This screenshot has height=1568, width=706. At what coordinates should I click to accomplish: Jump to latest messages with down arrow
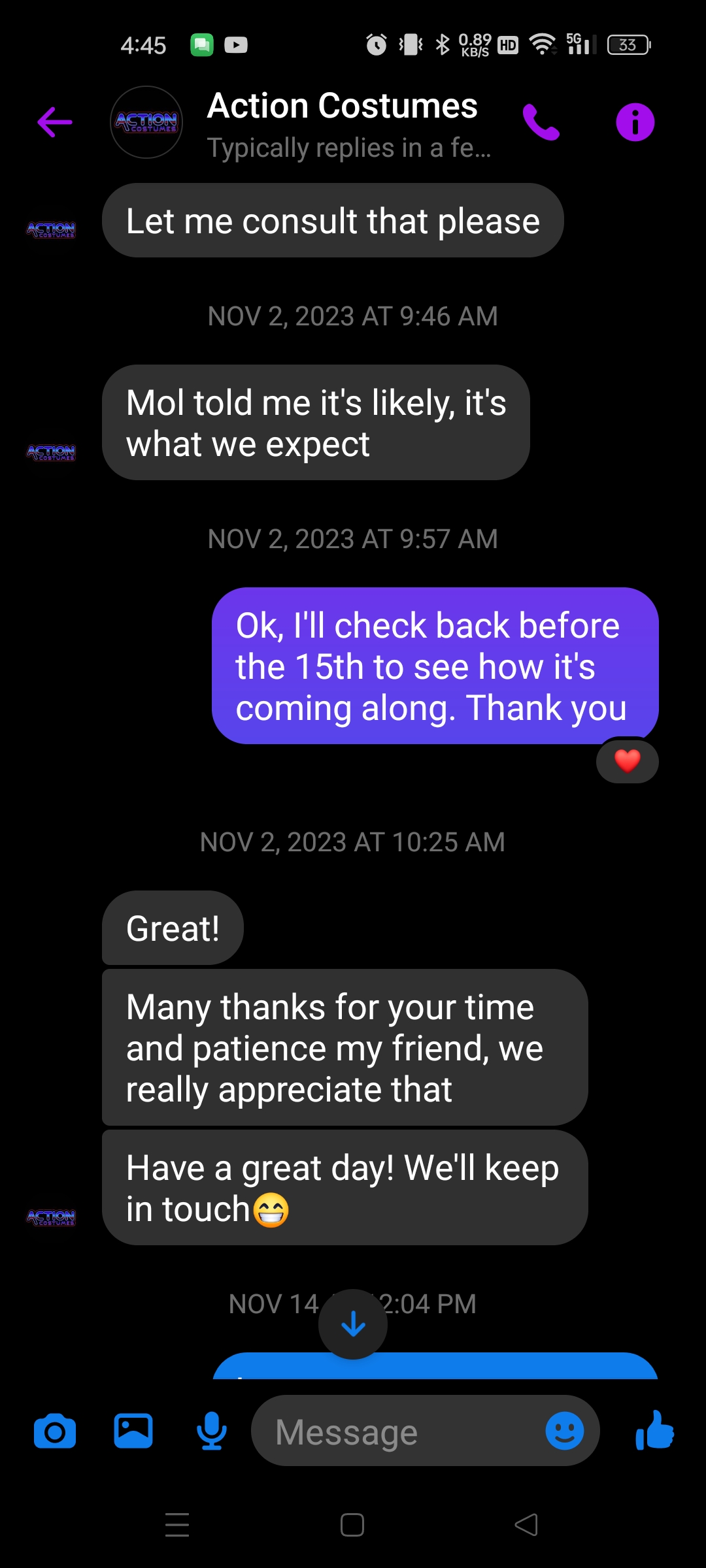(353, 1324)
